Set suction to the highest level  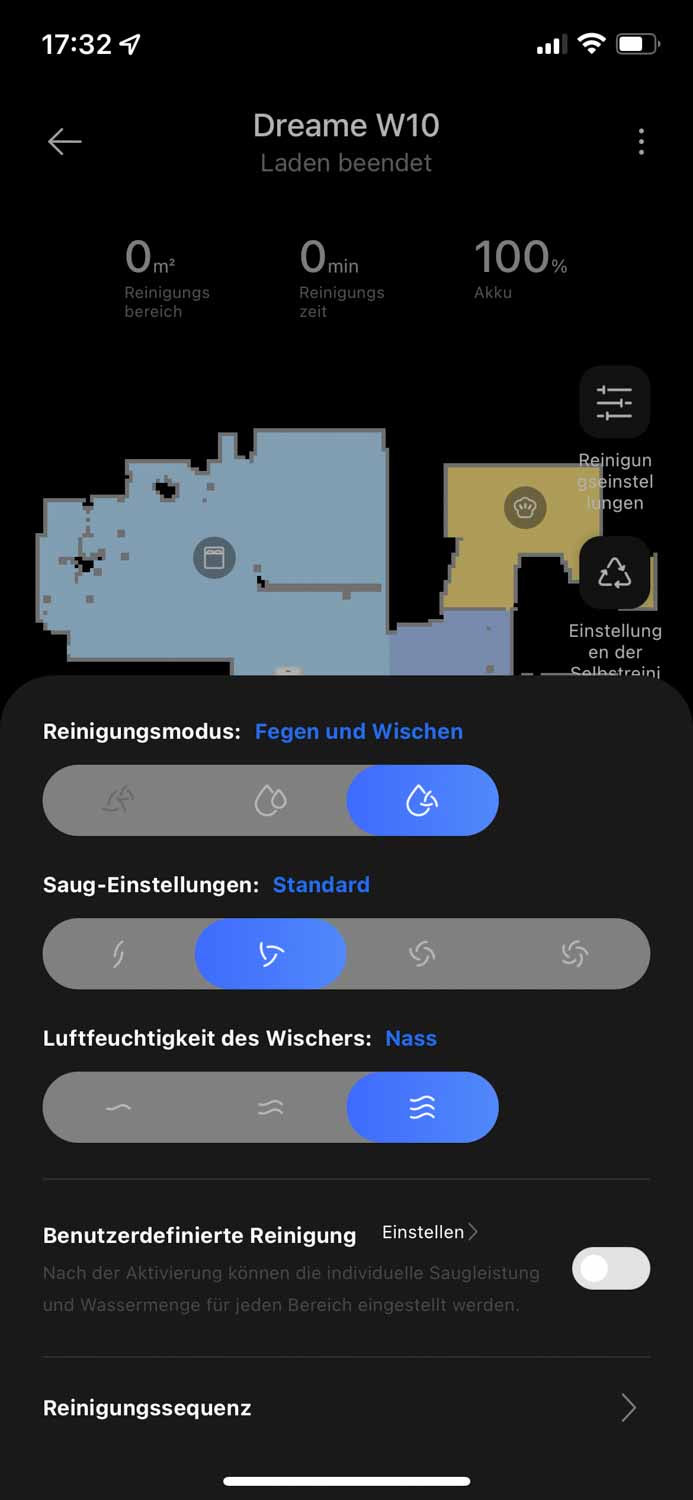click(x=574, y=954)
